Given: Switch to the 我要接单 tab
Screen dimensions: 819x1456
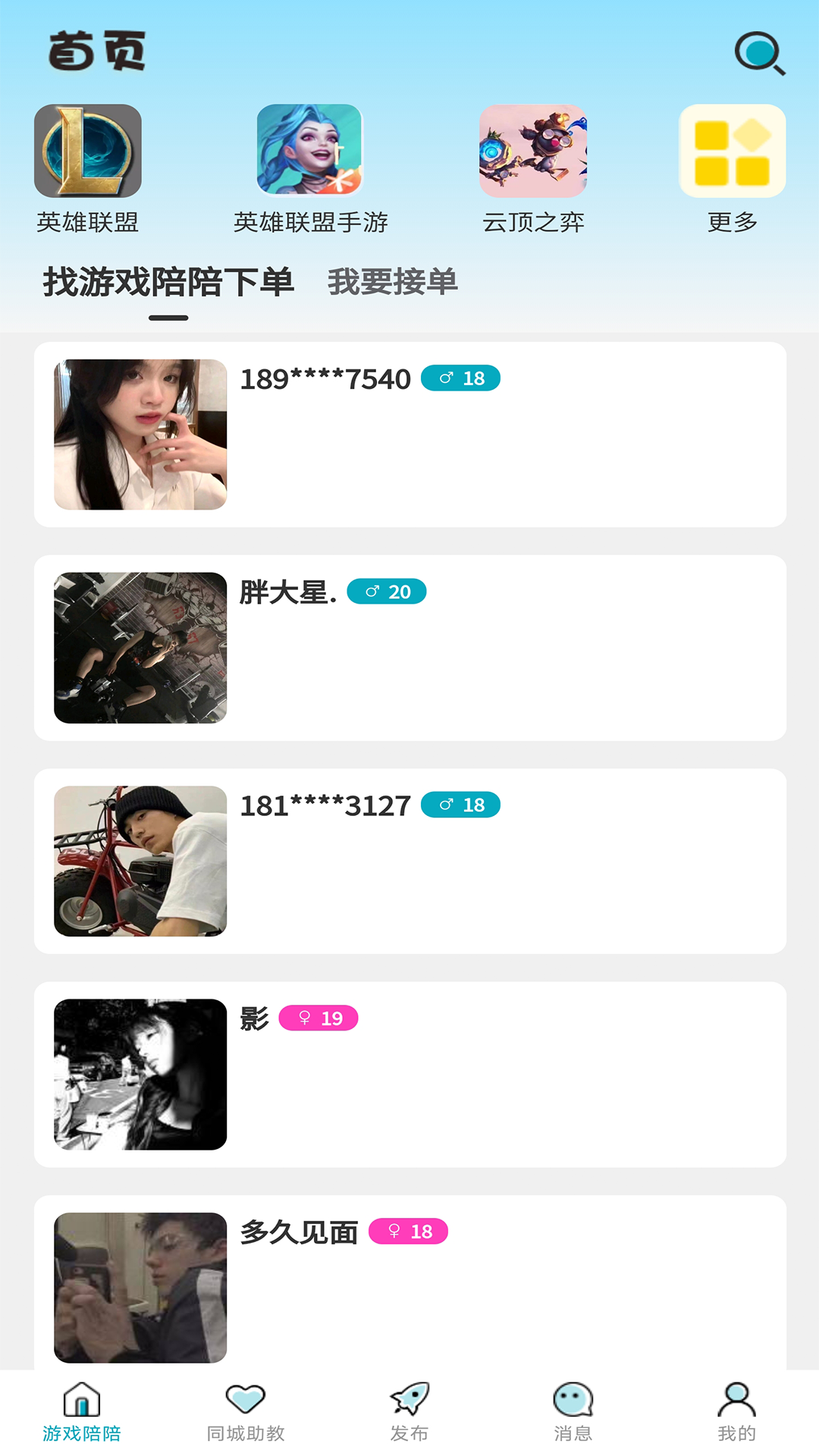Looking at the screenshot, I should point(392,283).
